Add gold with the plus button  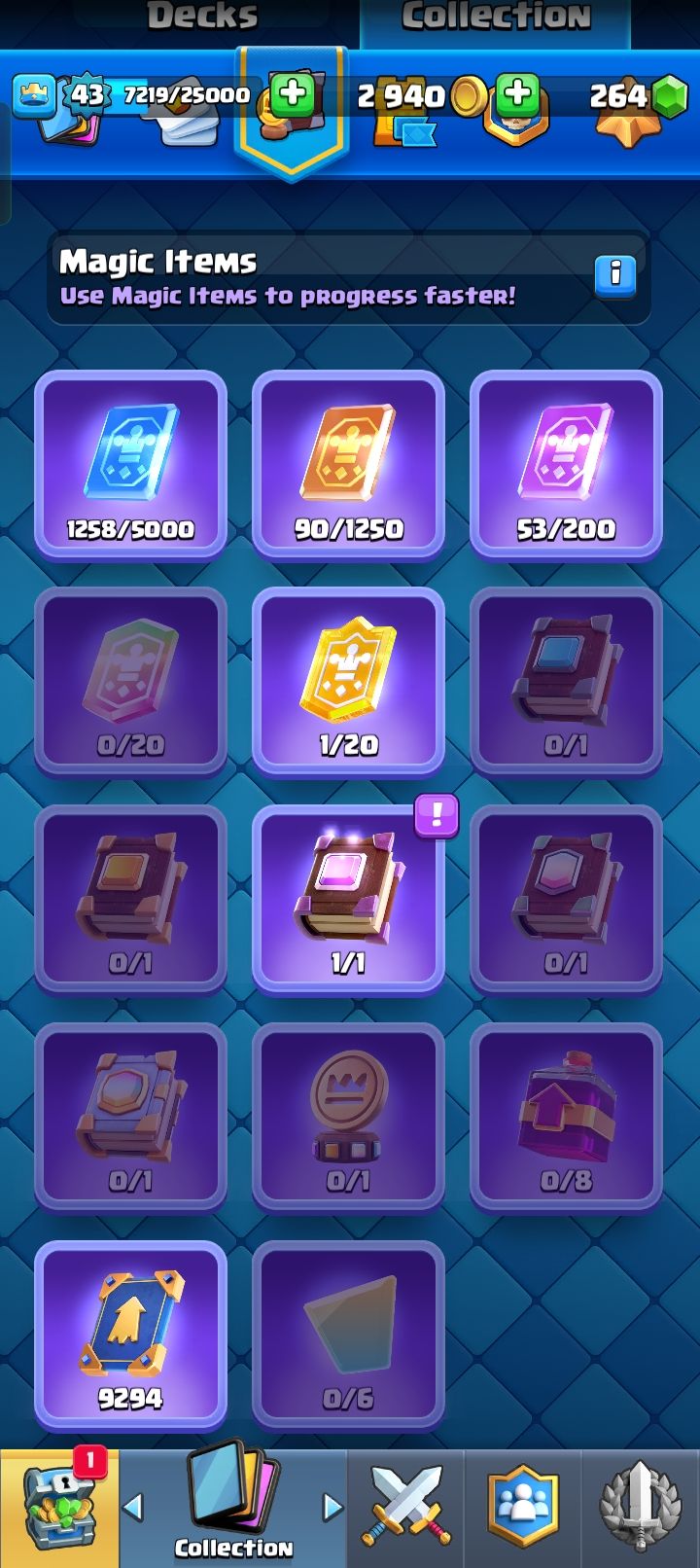click(x=518, y=94)
